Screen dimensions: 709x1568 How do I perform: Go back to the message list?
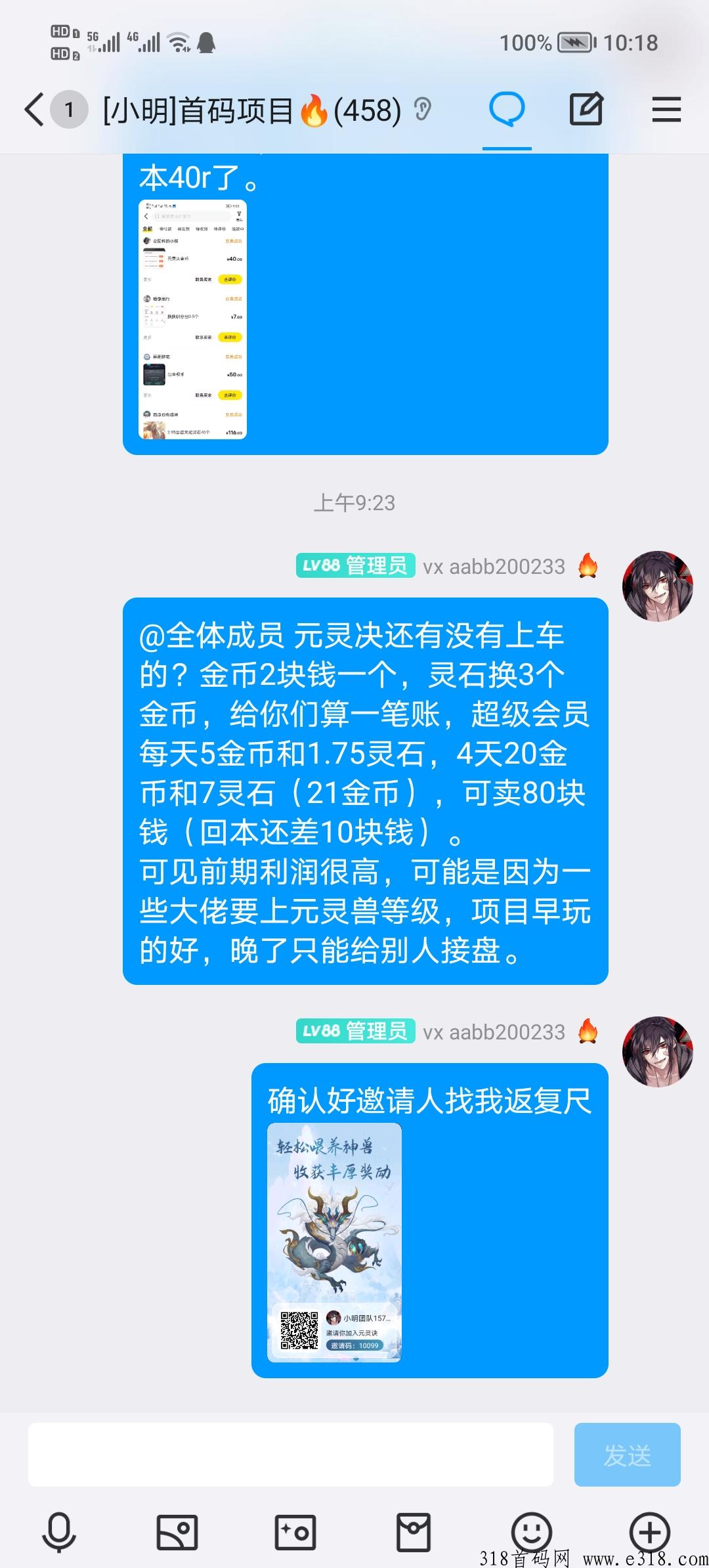(x=34, y=109)
